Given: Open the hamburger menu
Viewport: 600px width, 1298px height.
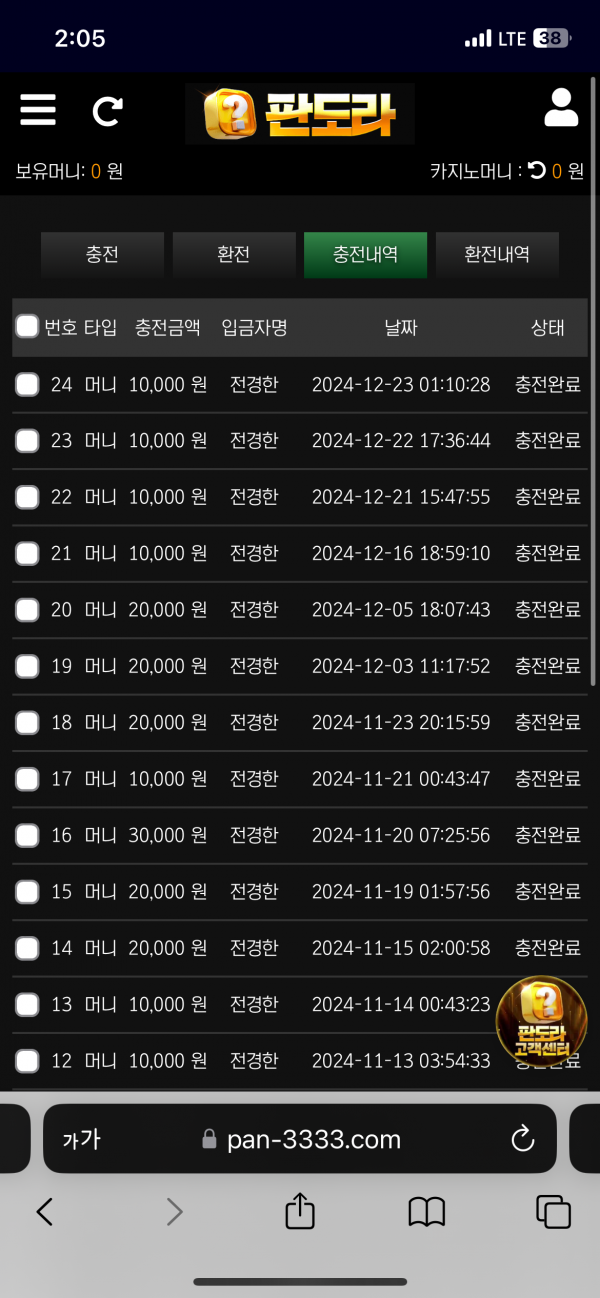Looking at the screenshot, I should (38, 109).
